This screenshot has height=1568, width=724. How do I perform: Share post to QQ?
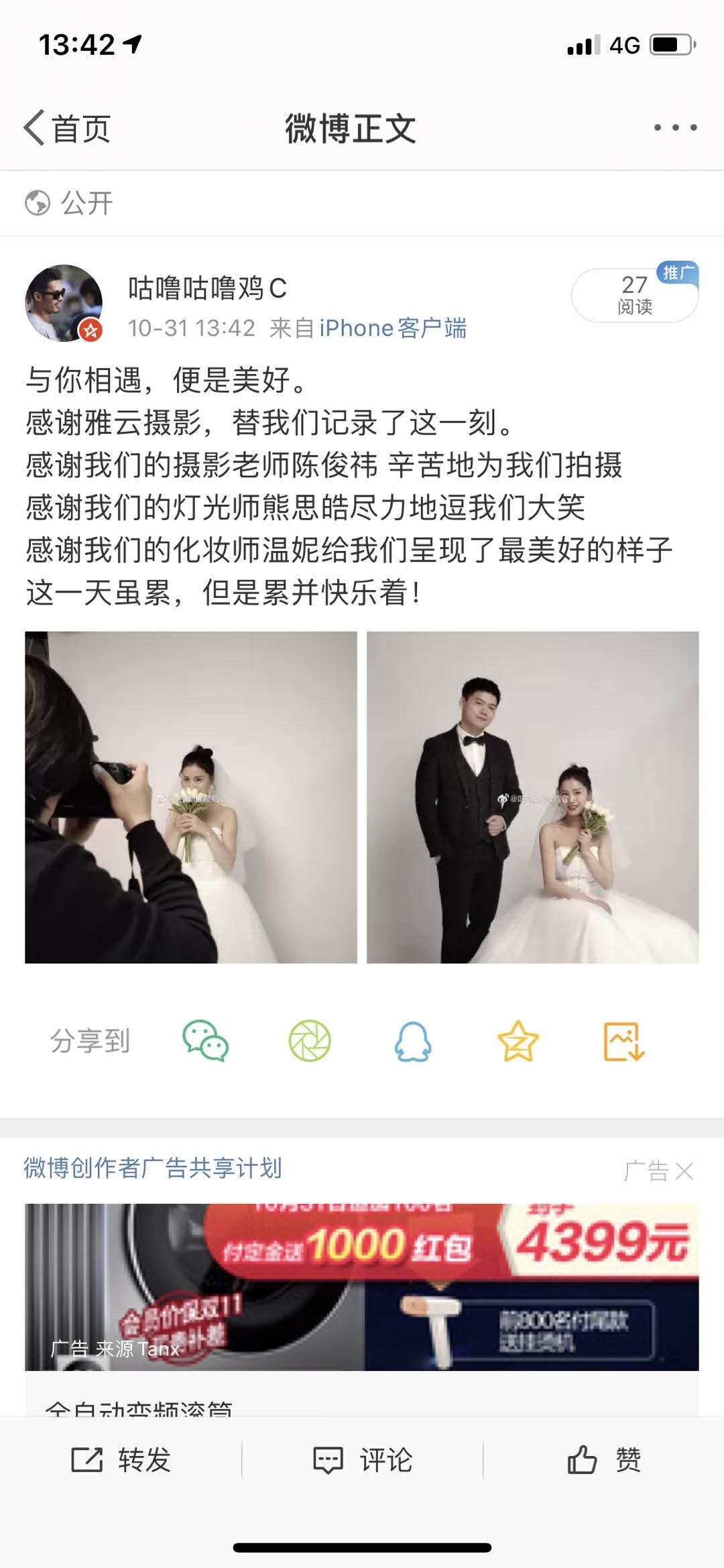413,1041
